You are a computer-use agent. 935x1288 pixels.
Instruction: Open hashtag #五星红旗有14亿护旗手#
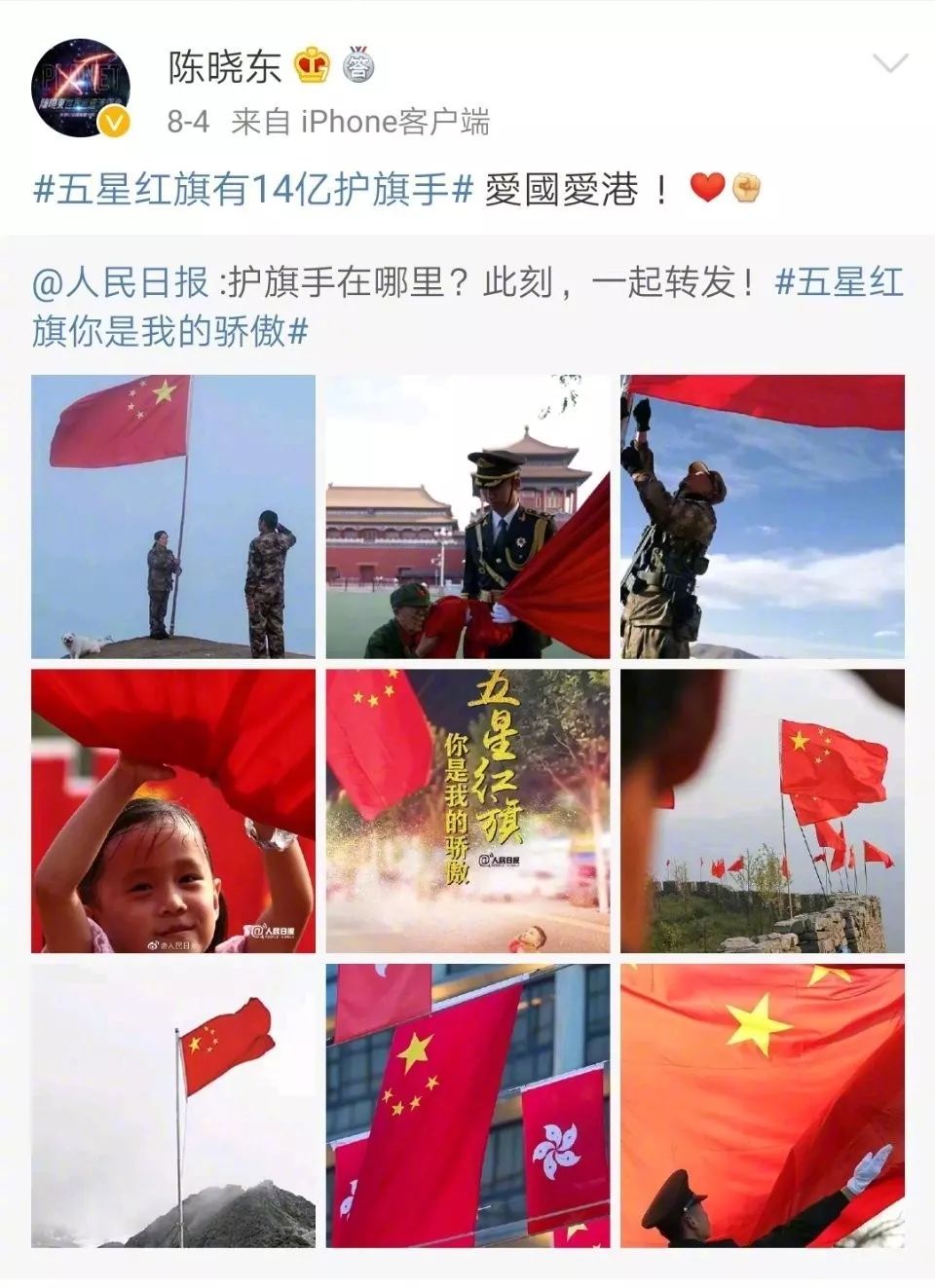click(254, 188)
